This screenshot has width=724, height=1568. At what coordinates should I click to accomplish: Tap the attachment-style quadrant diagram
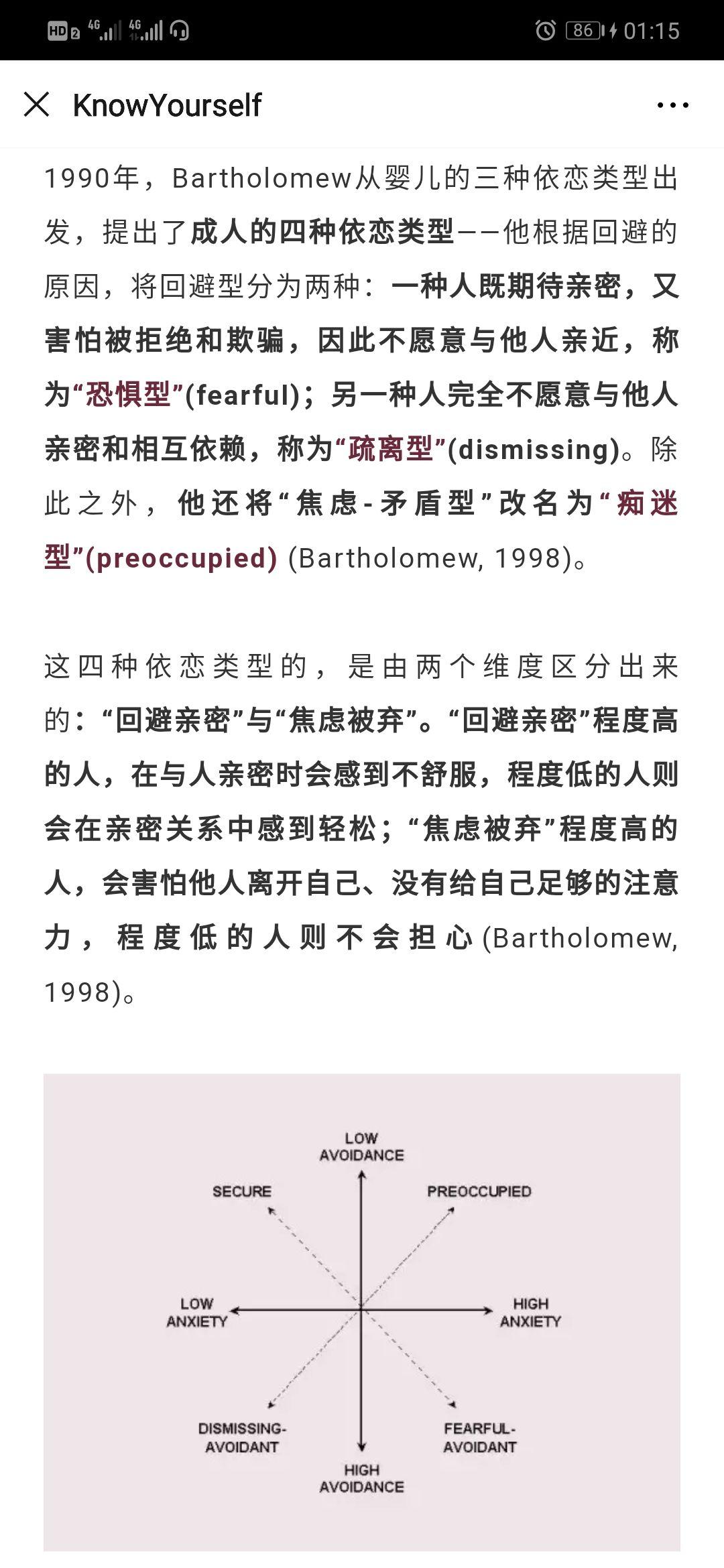(x=362, y=1310)
